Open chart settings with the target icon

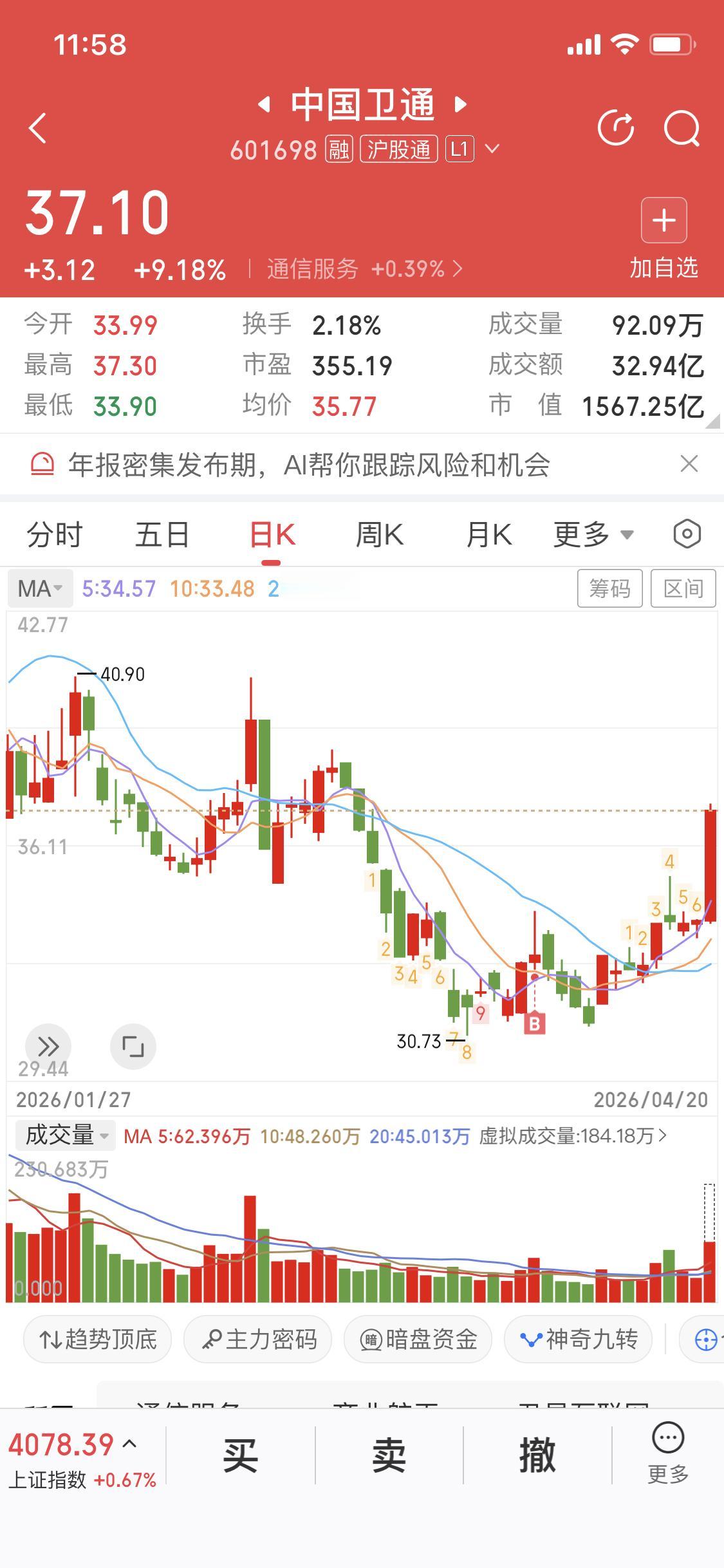coord(686,534)
